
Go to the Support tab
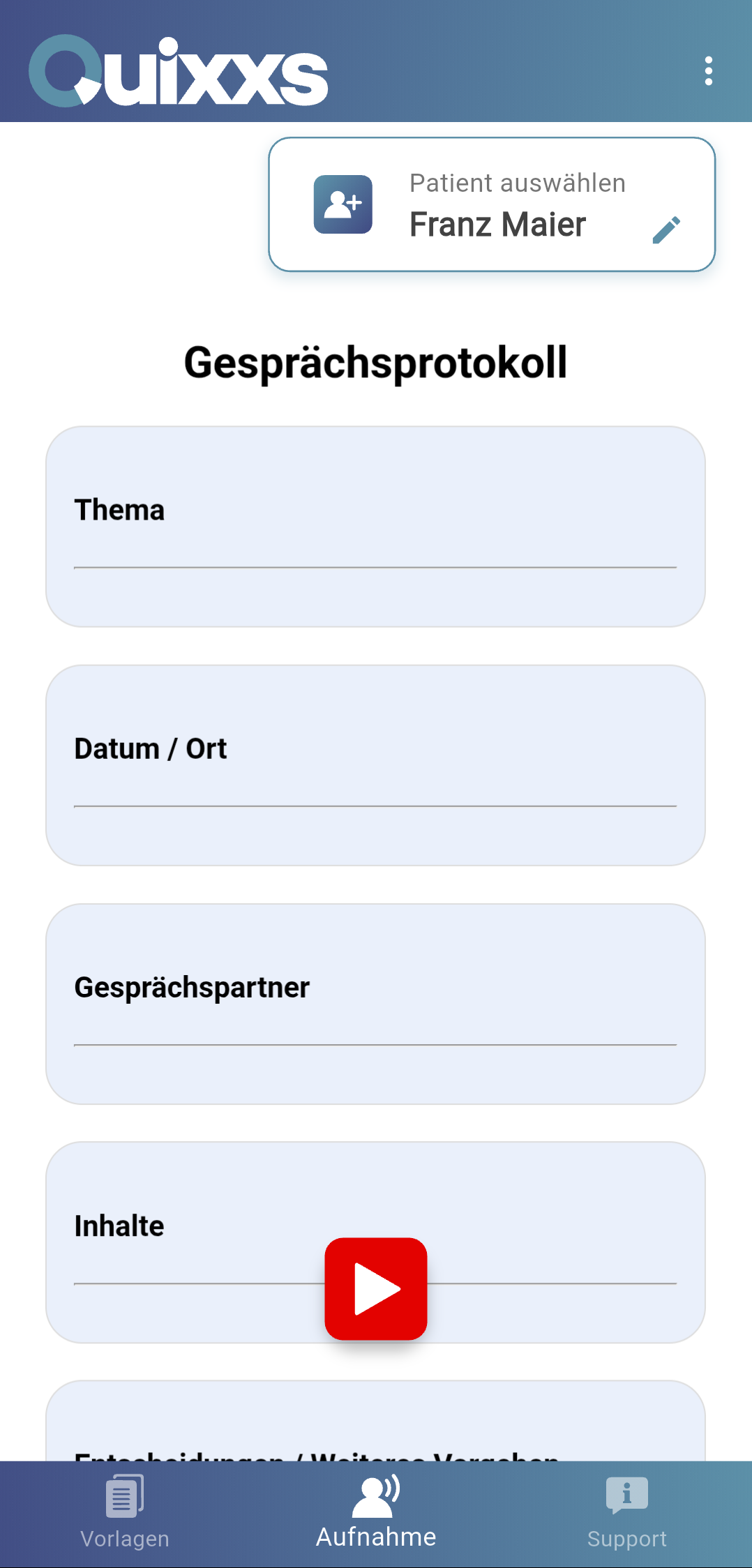[627, 1514]
